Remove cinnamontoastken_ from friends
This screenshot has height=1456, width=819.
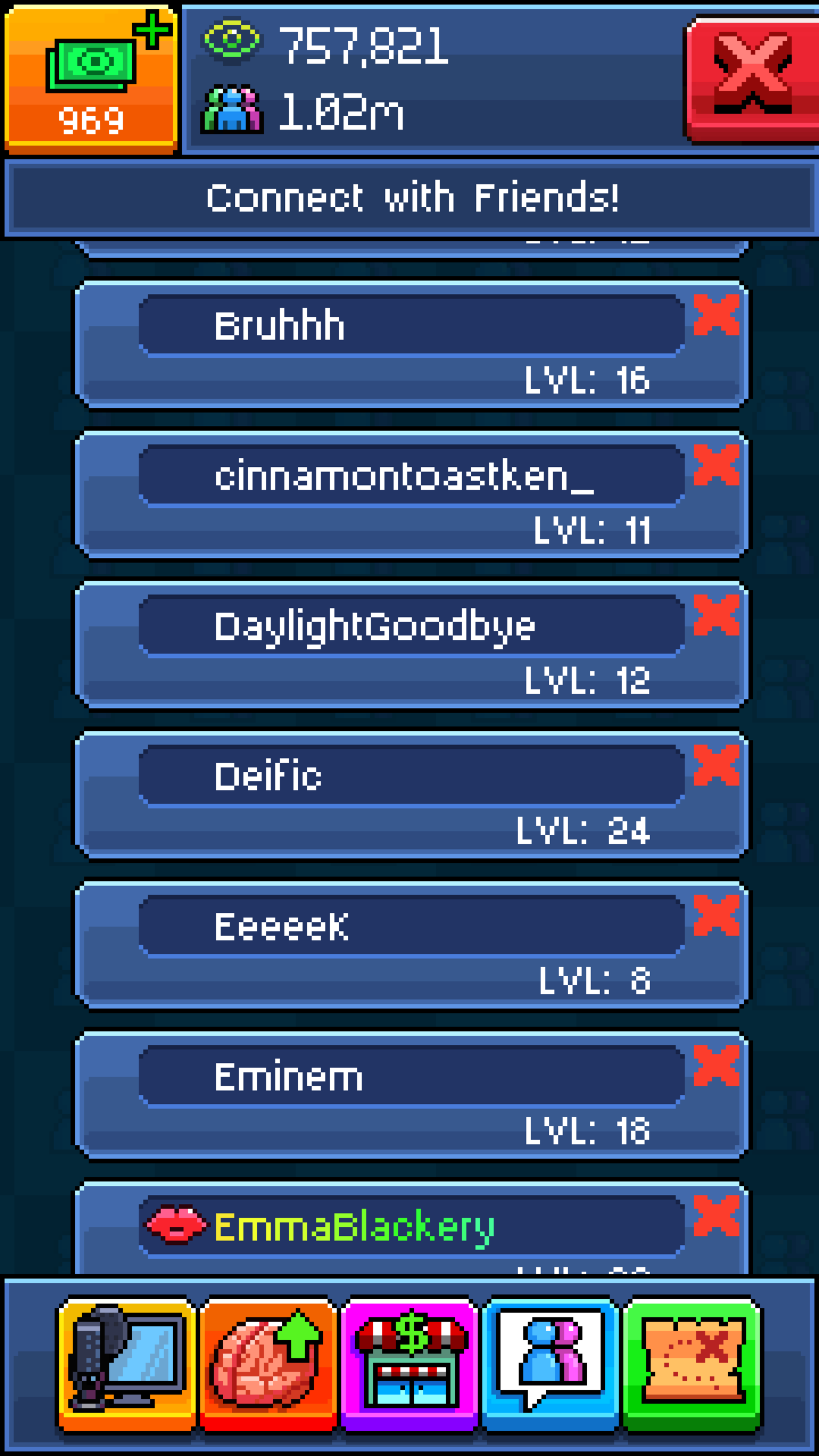(716, 465)
